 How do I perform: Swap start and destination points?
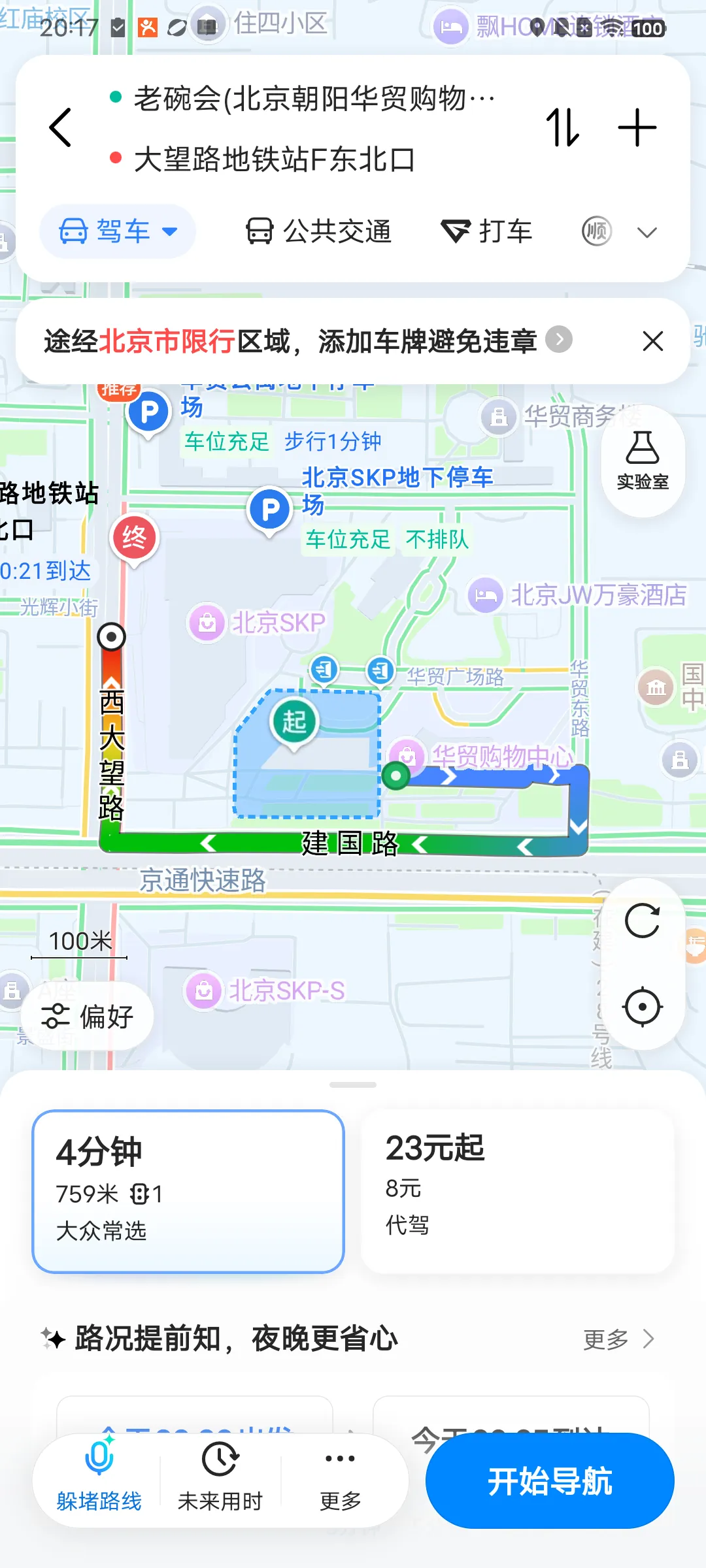click(x=563, y=127)
